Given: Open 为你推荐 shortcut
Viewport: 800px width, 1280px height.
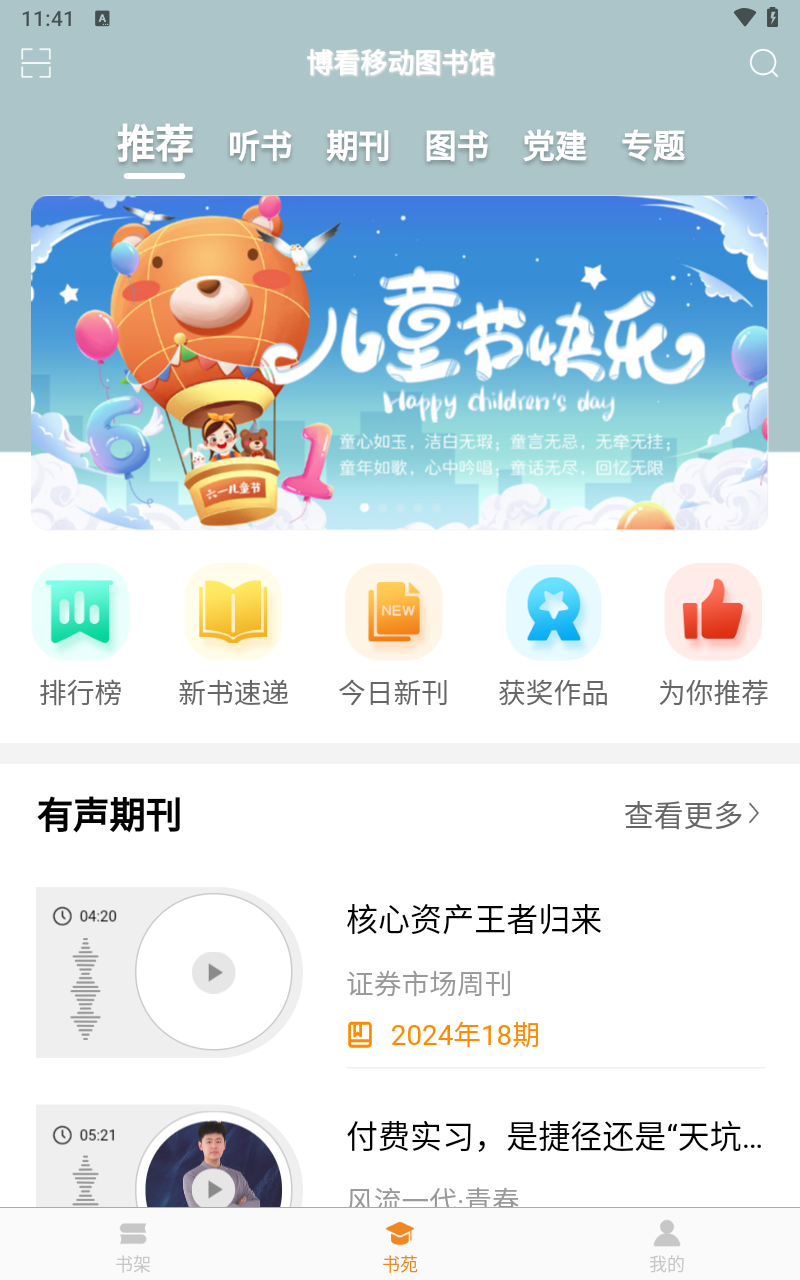Looking at the screenshot, I should 713,635.
